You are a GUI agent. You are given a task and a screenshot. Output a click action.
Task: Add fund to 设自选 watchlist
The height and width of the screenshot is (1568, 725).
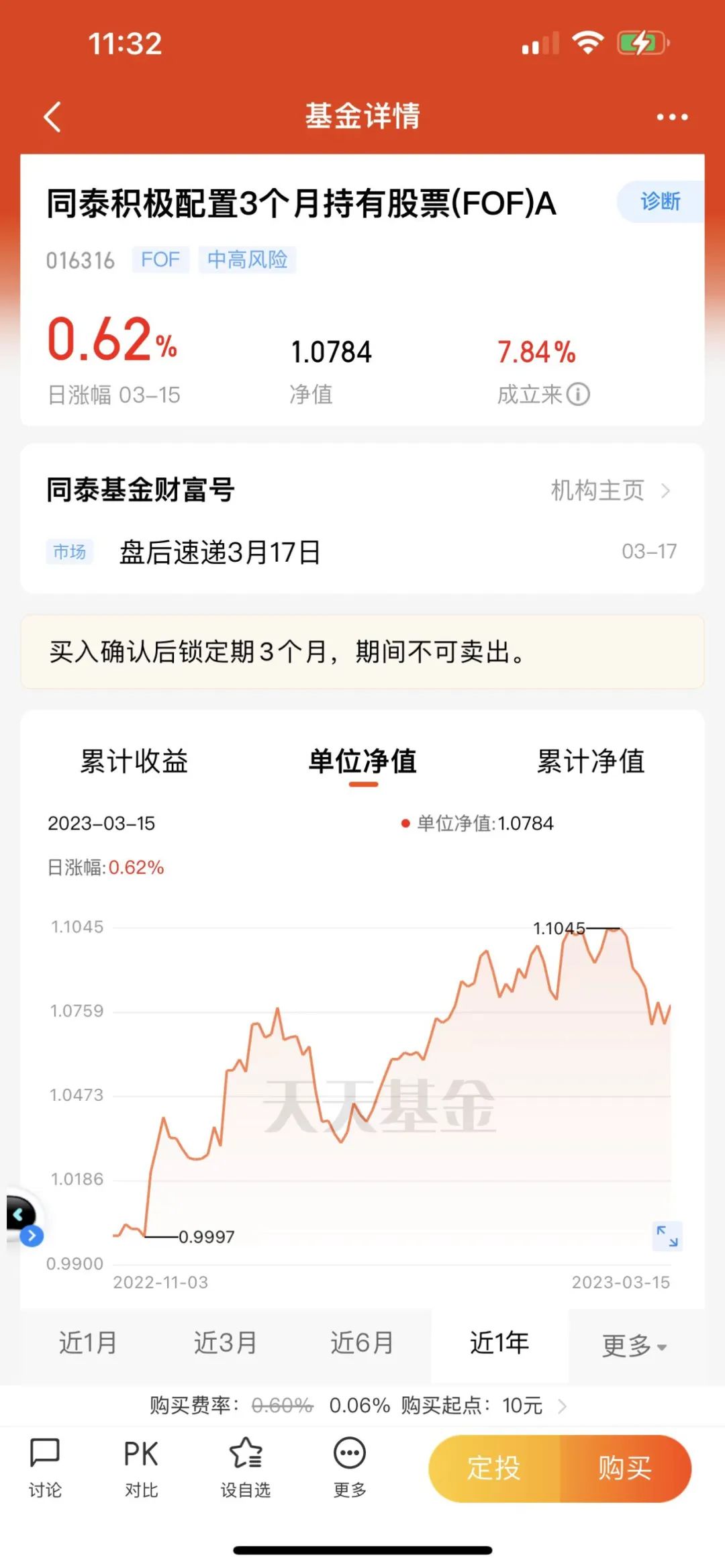(246, 1469)
